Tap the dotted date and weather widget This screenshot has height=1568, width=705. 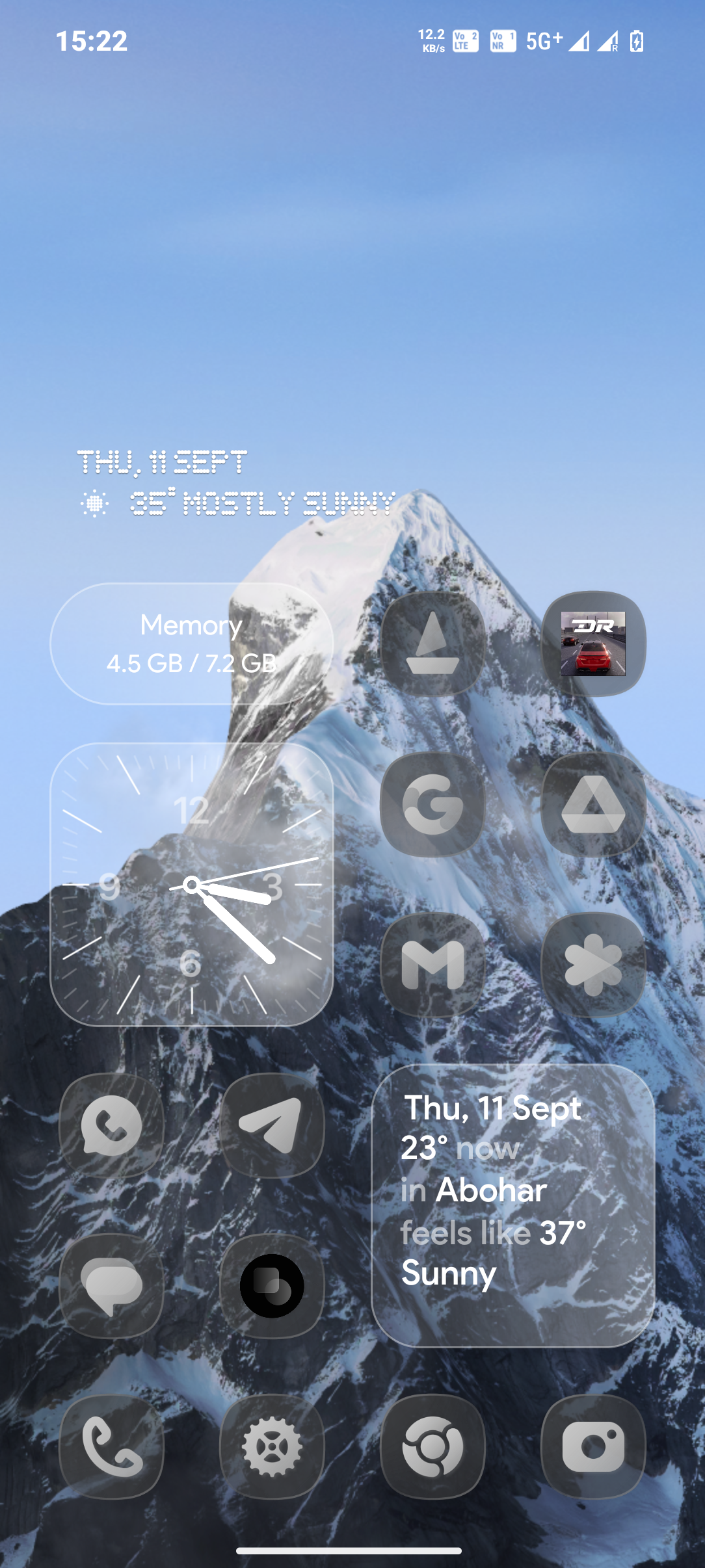[235, 484]
